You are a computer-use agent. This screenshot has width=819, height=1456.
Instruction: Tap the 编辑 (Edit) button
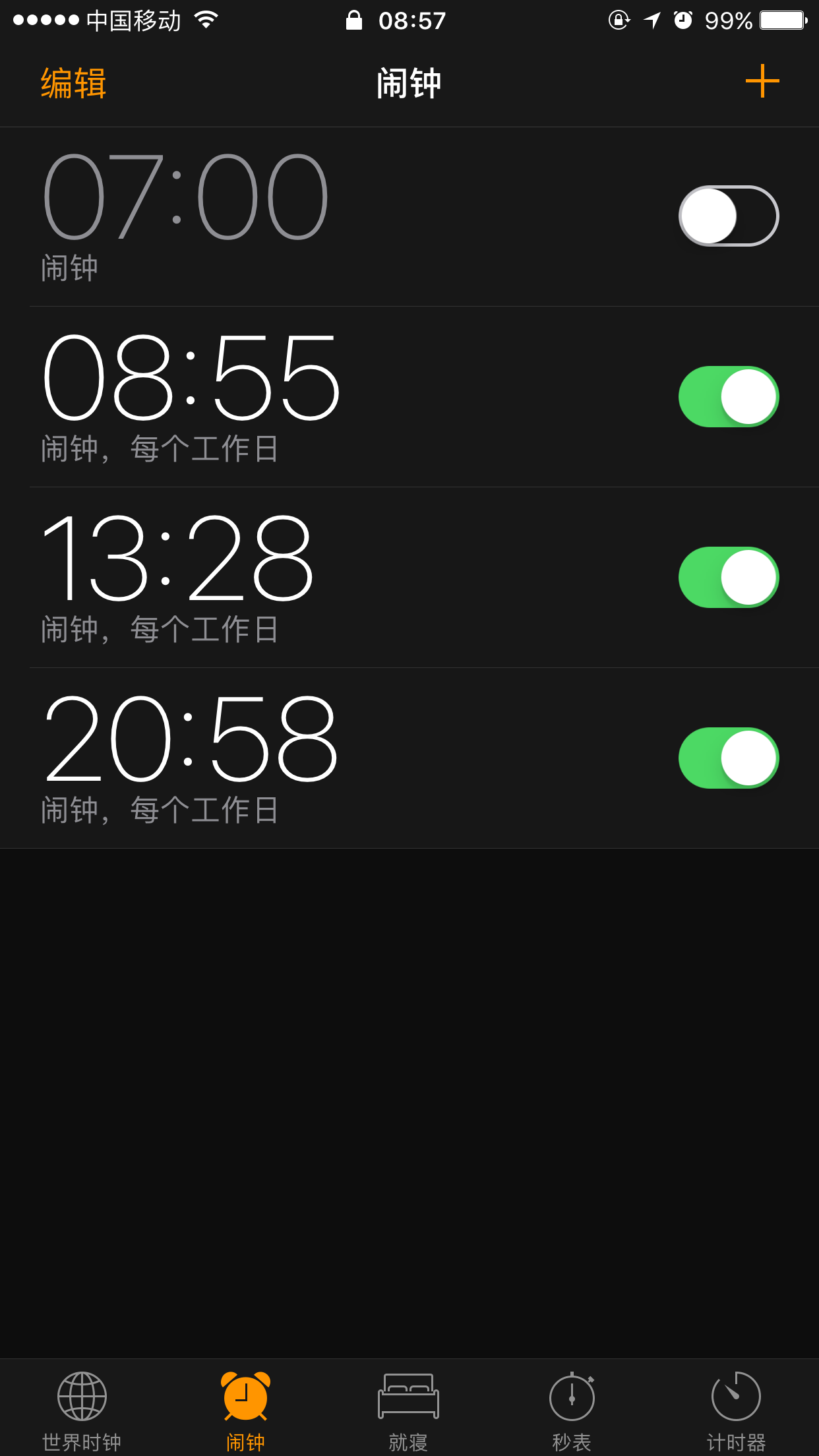coord(73,83)
